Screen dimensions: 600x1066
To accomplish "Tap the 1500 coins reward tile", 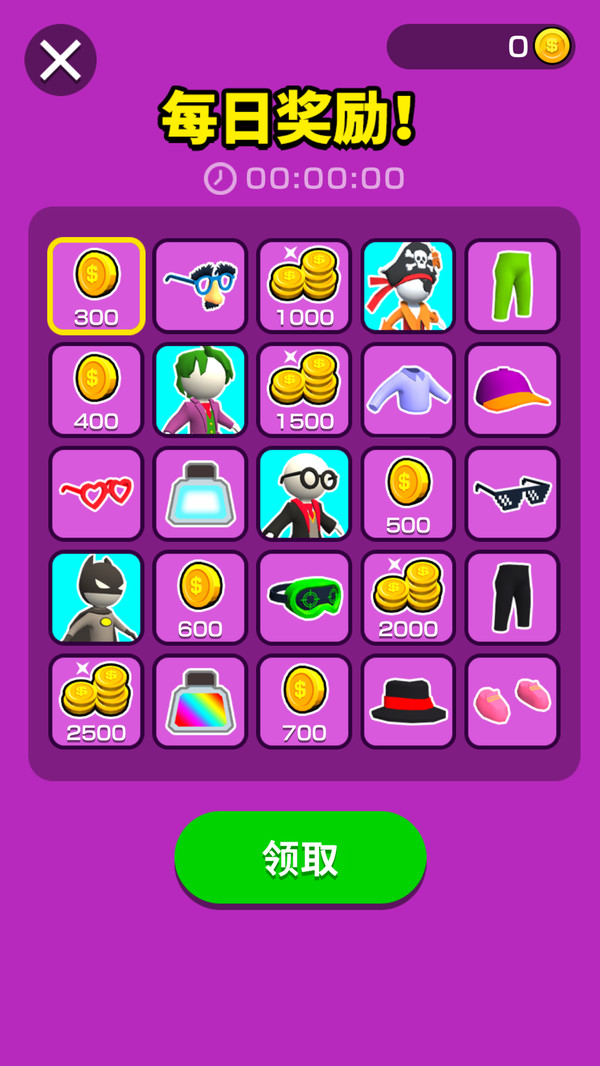I will (304, 390).
